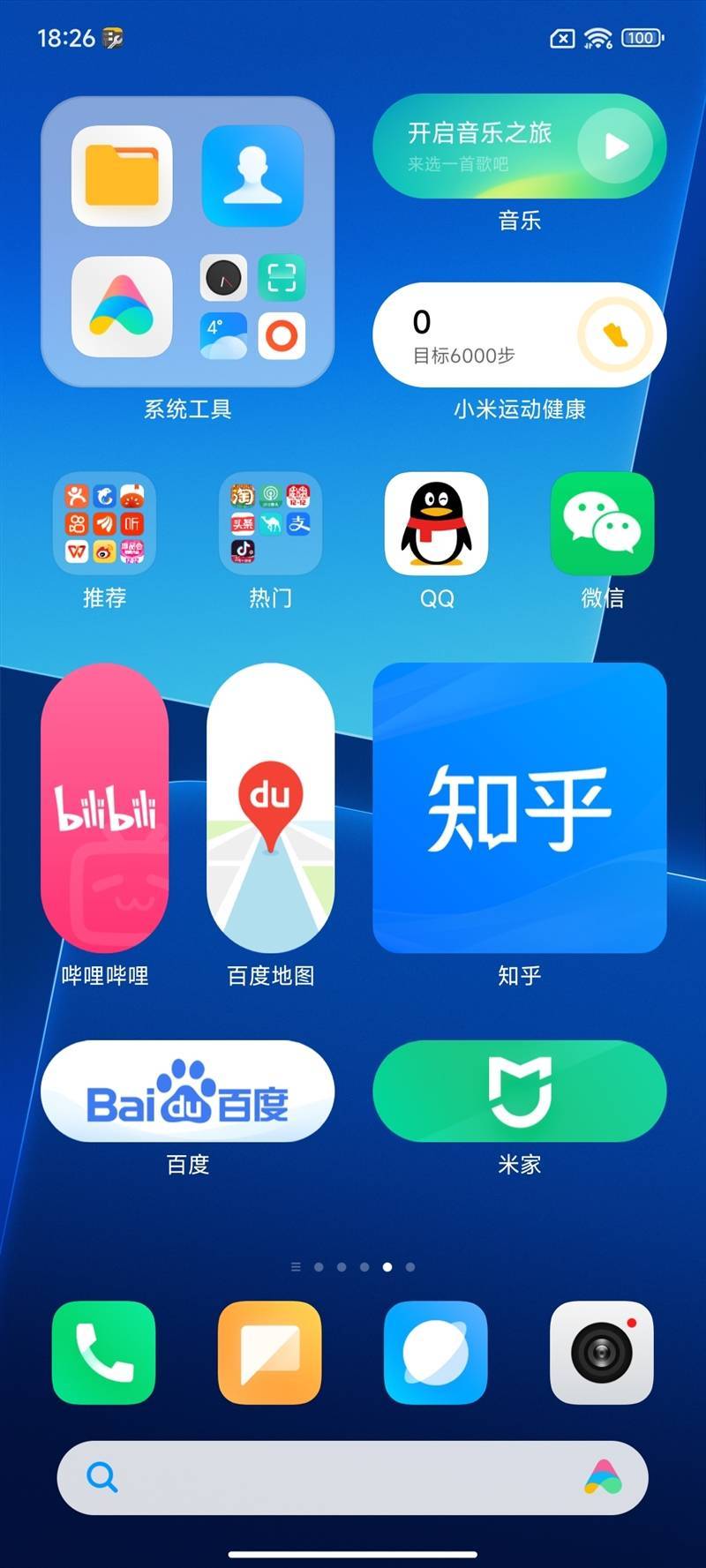Launch the Zhihu (知乎) app
This screenshot has width=706, height=1568.
click(519, 807)
